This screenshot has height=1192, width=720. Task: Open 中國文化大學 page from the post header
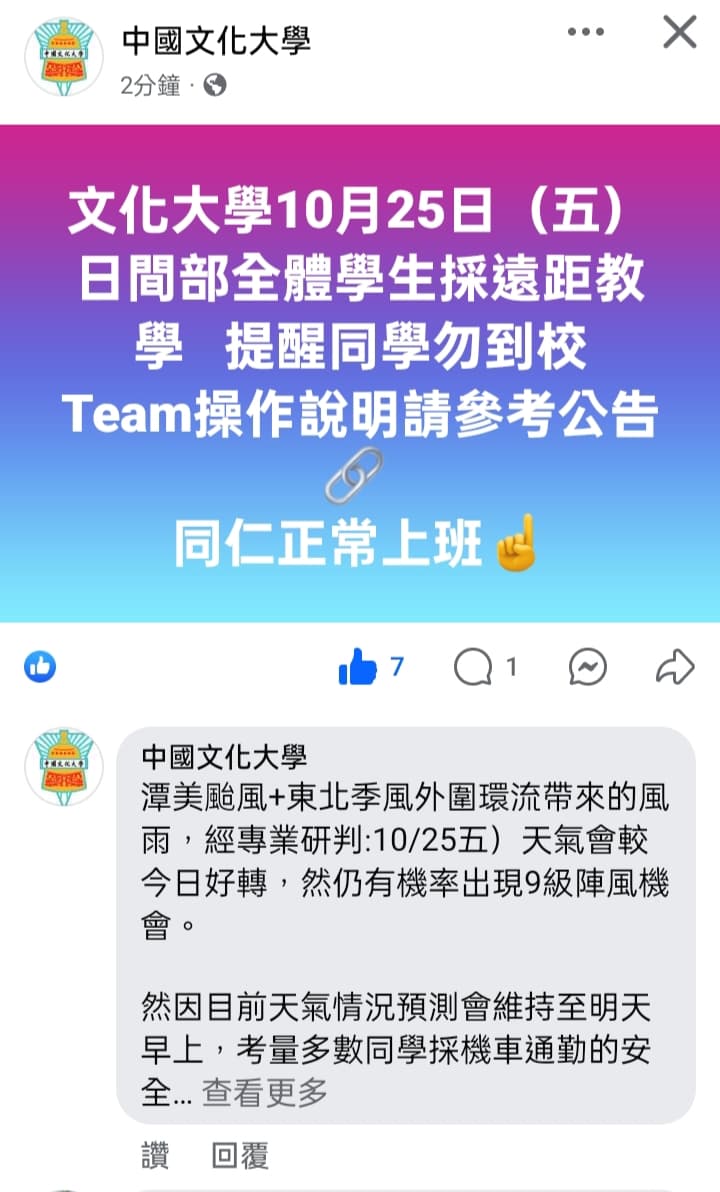click(216, 41)
